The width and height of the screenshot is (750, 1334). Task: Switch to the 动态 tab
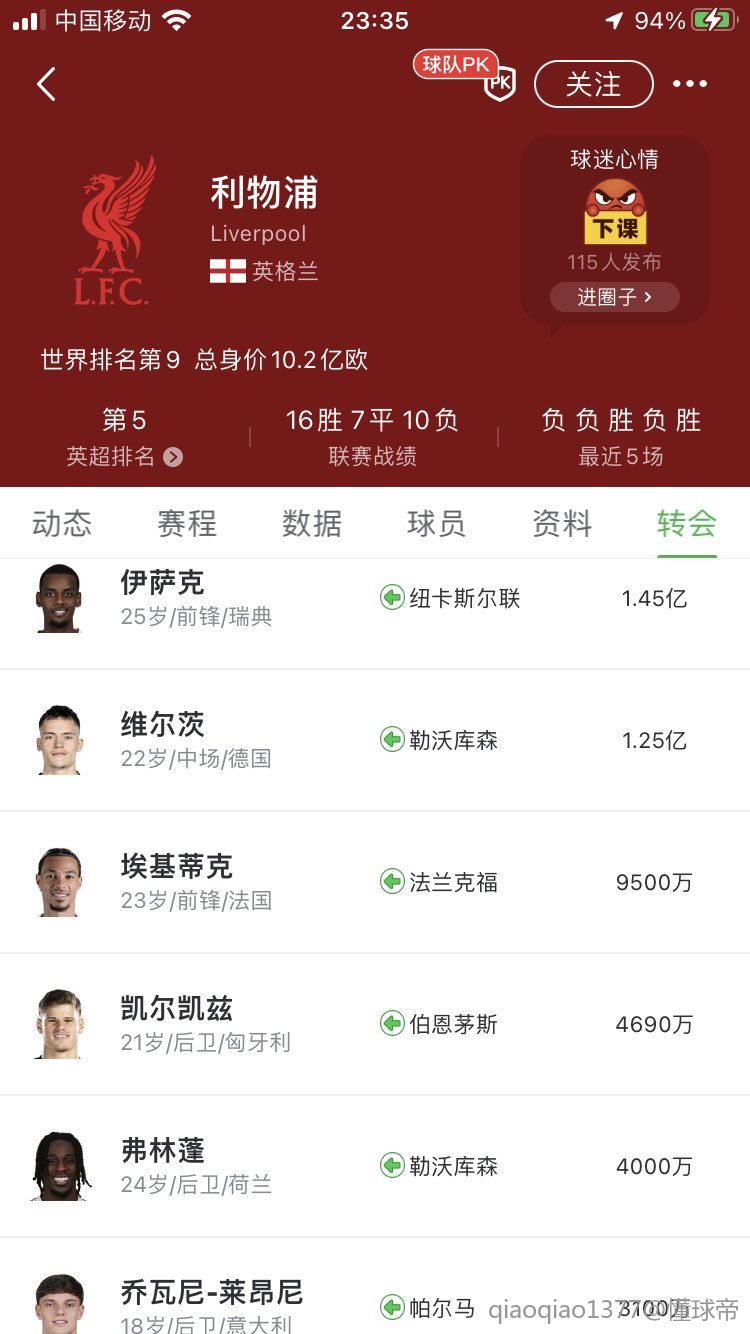click(x=62, y=523)
